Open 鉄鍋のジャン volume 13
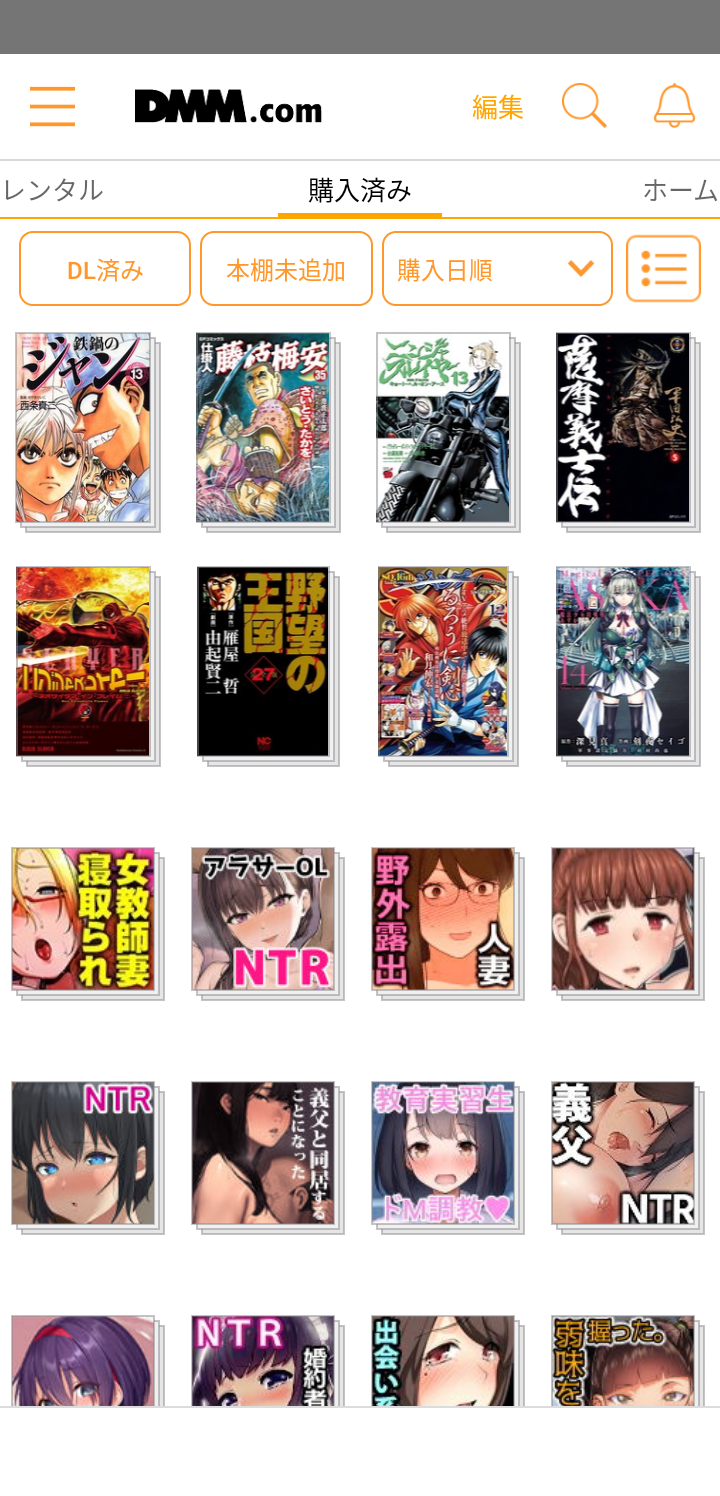The width and height of the screenshot is (720, 1496). click(x=84, y=428)
